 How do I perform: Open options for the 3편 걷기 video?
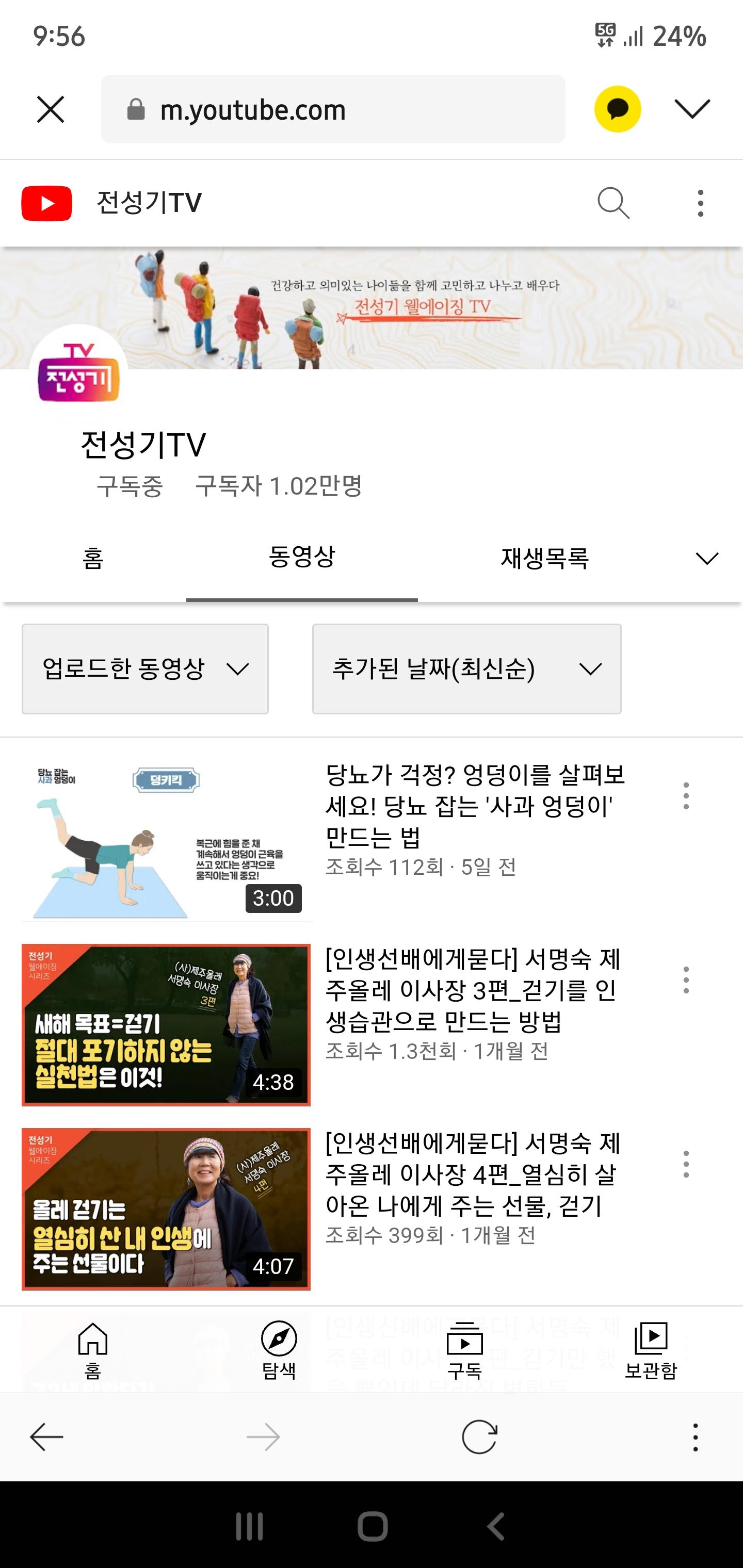686,980
